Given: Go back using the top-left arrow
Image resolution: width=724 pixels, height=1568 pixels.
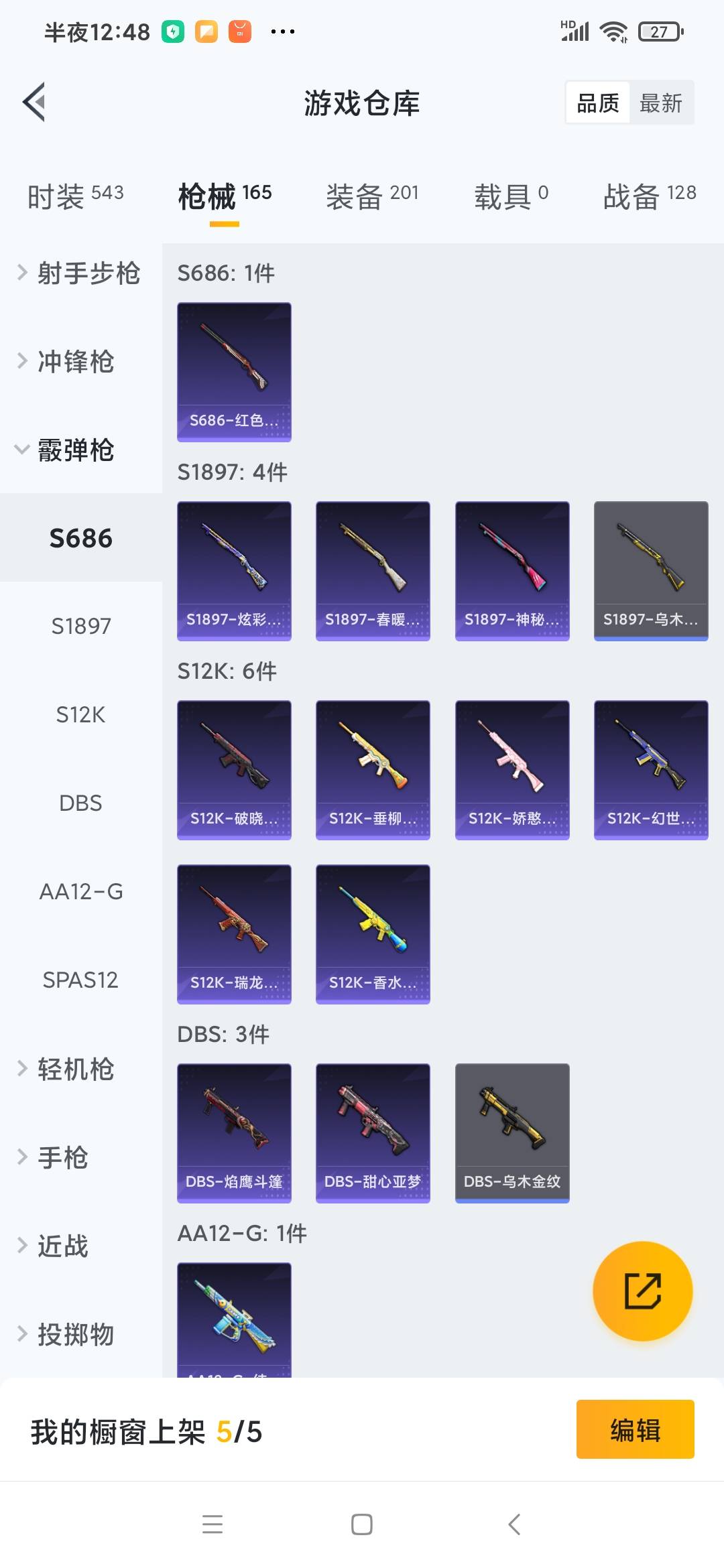Looking at the screenshot, I should pyautogui.click(x=35, y=103).
